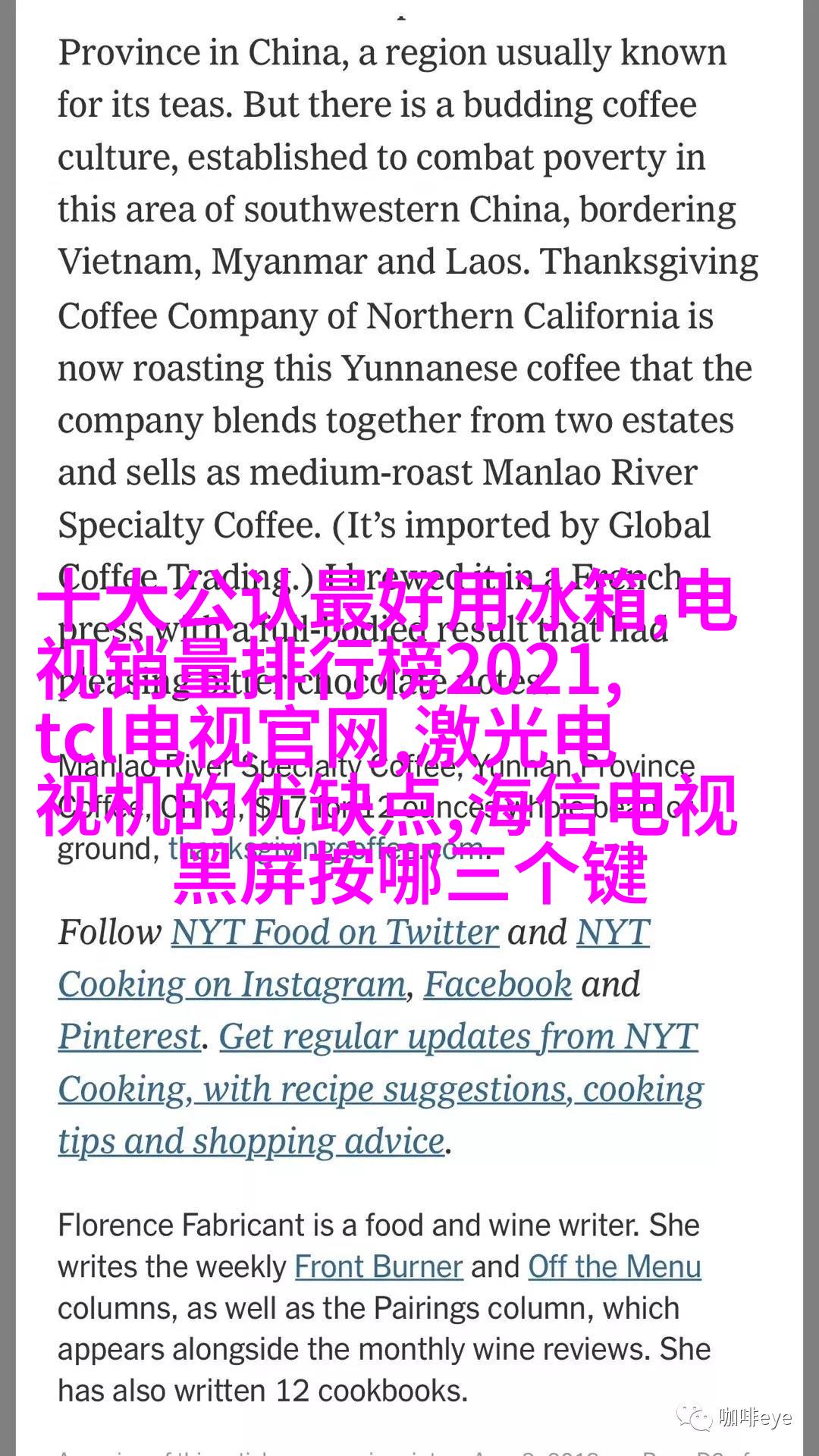Visit the Pinterest link
This screenshot has width=819, height=1456.
pyautogui.click(x=130, y=1036)
